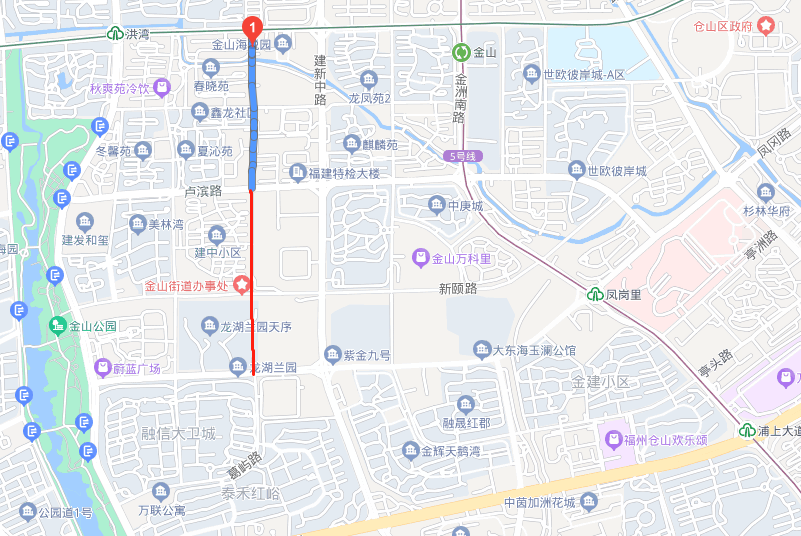Tap the 万联公寓 apartment marker

pos(161,491)
